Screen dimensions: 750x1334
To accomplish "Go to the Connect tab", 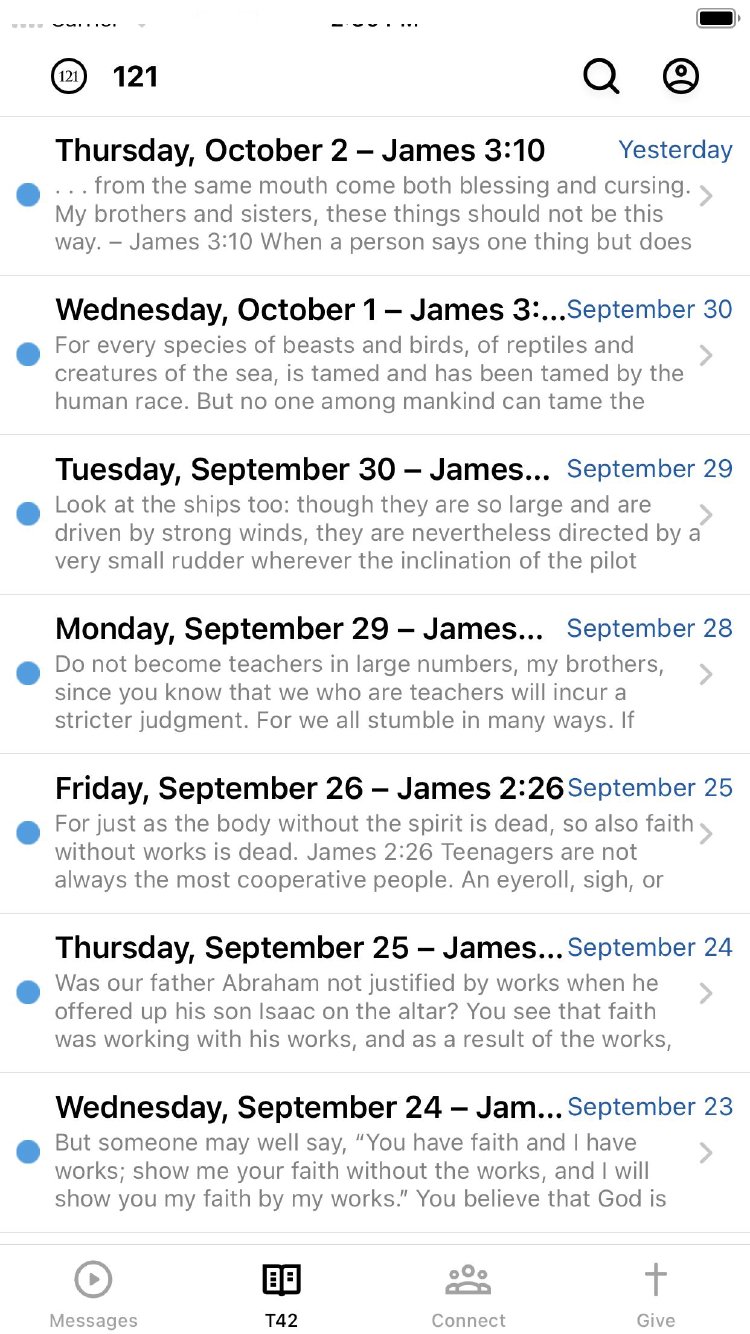I will click(468, 1294).
